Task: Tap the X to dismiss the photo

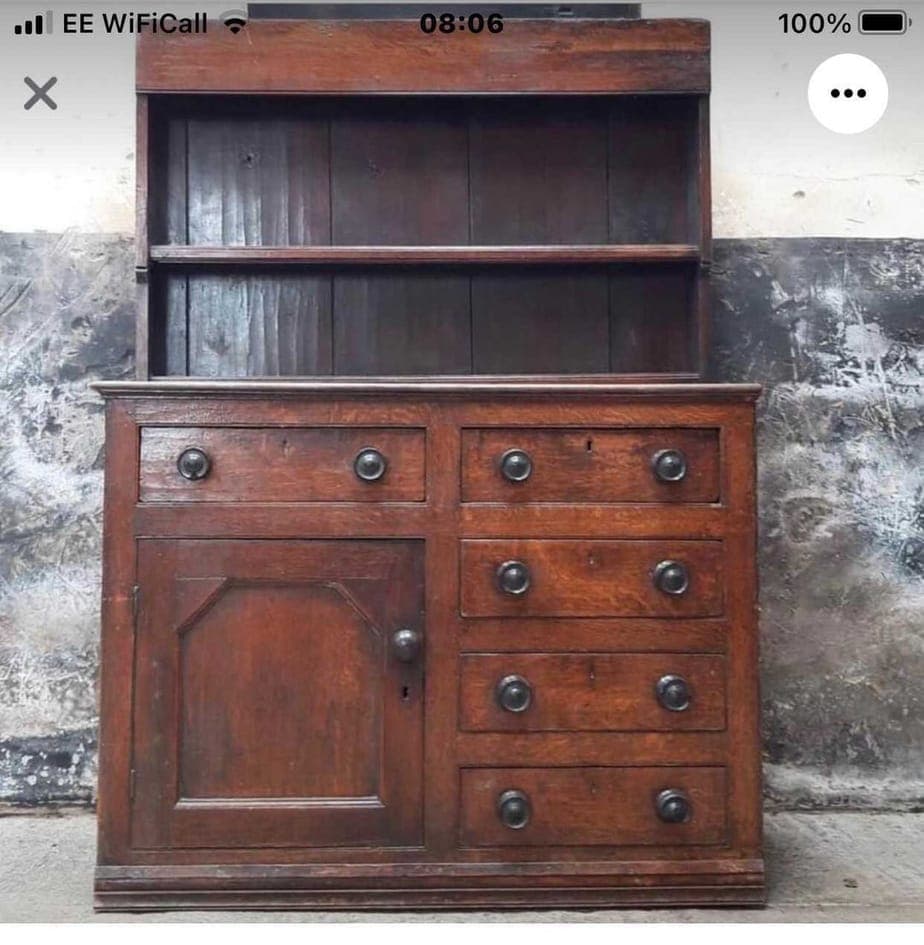Action: click(41, 93)
